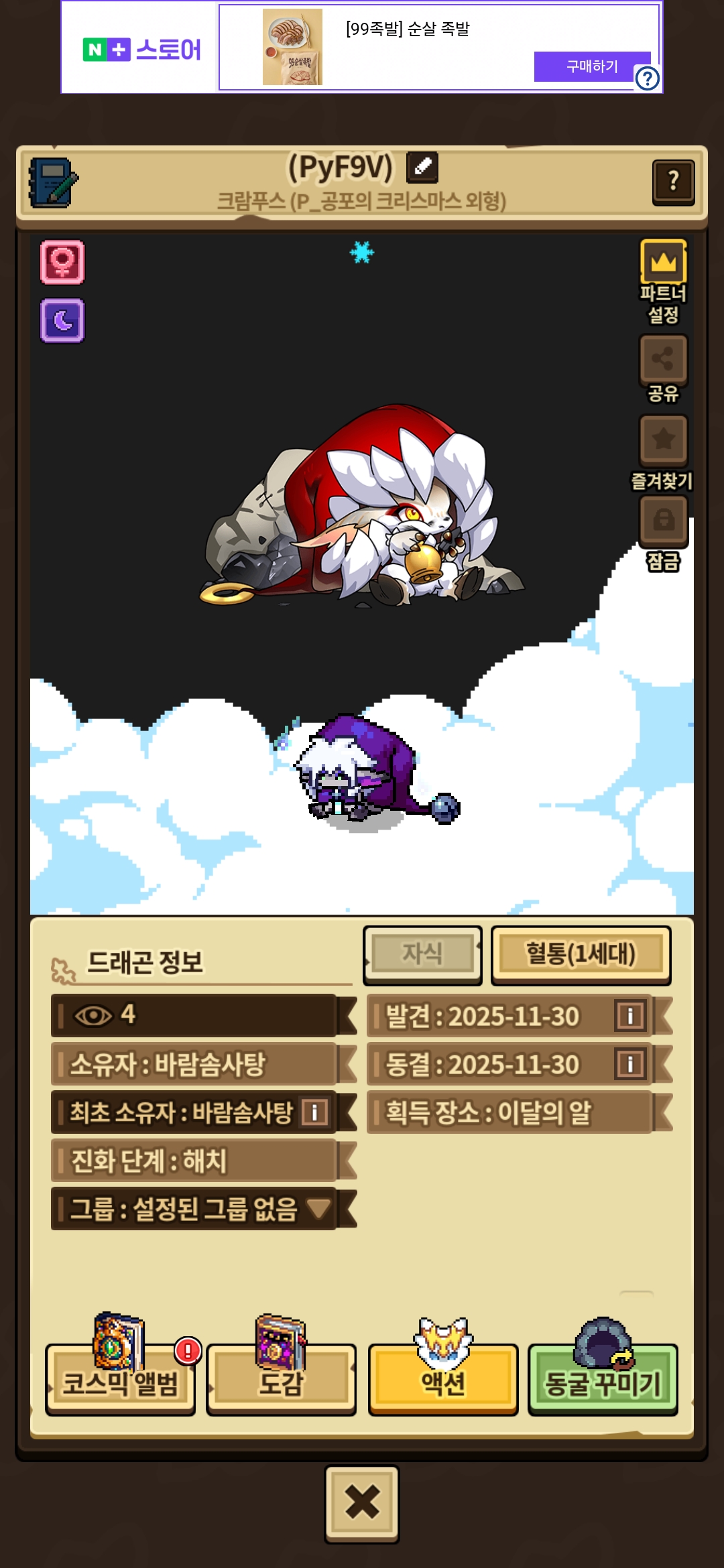Open 동굴 꾸미기 cave decoration
This screenshot has height=1568, width=724.
(603, 1380)
